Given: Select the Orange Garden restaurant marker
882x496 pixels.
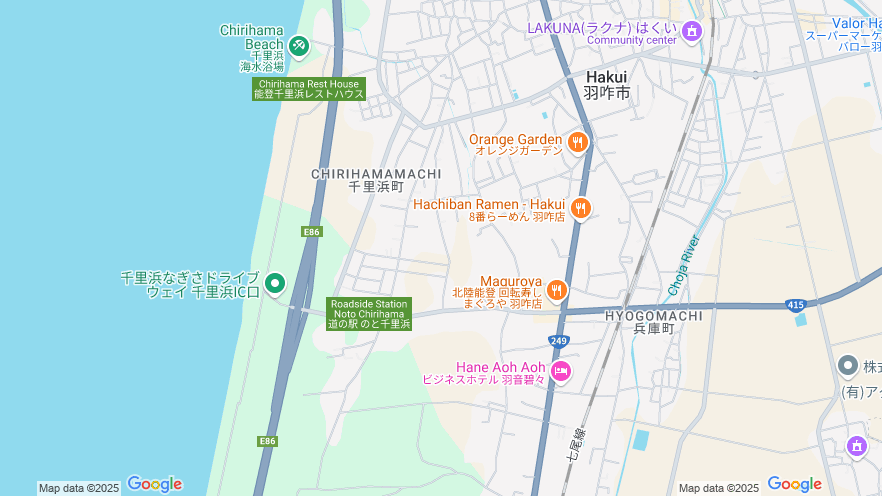Looking at the screenshot, I should [x=577, y=143].
